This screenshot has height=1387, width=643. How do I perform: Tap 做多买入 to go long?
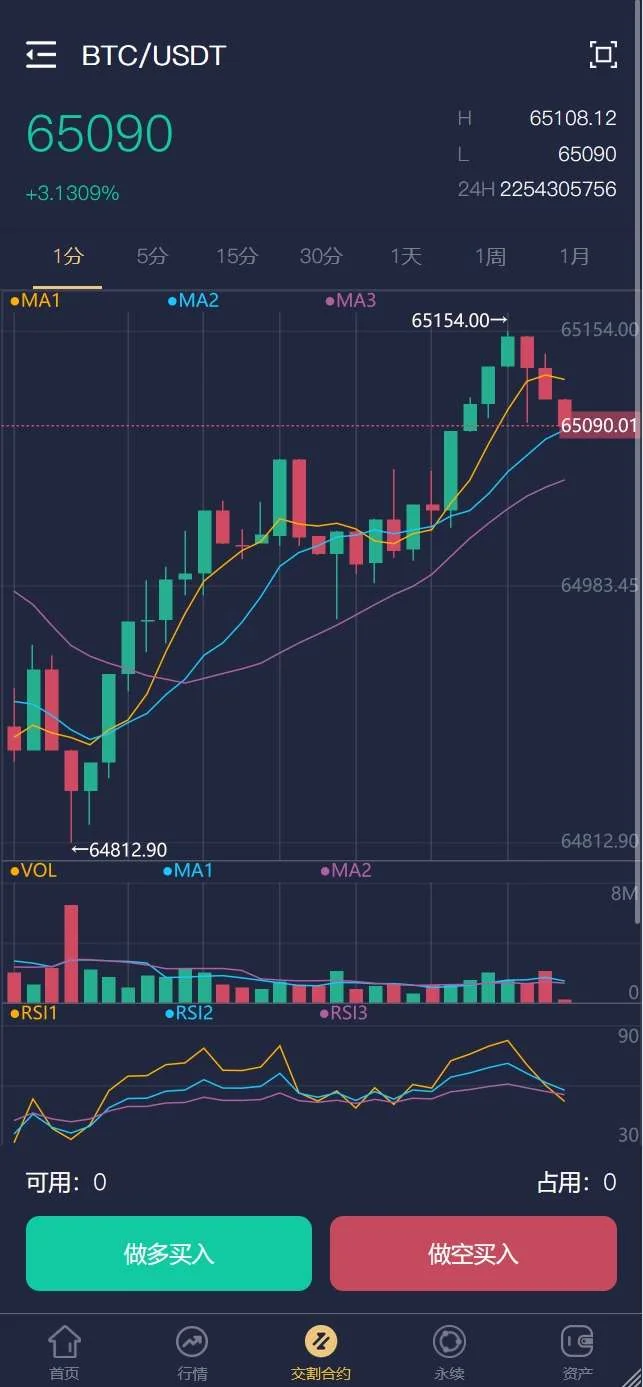169,1253
